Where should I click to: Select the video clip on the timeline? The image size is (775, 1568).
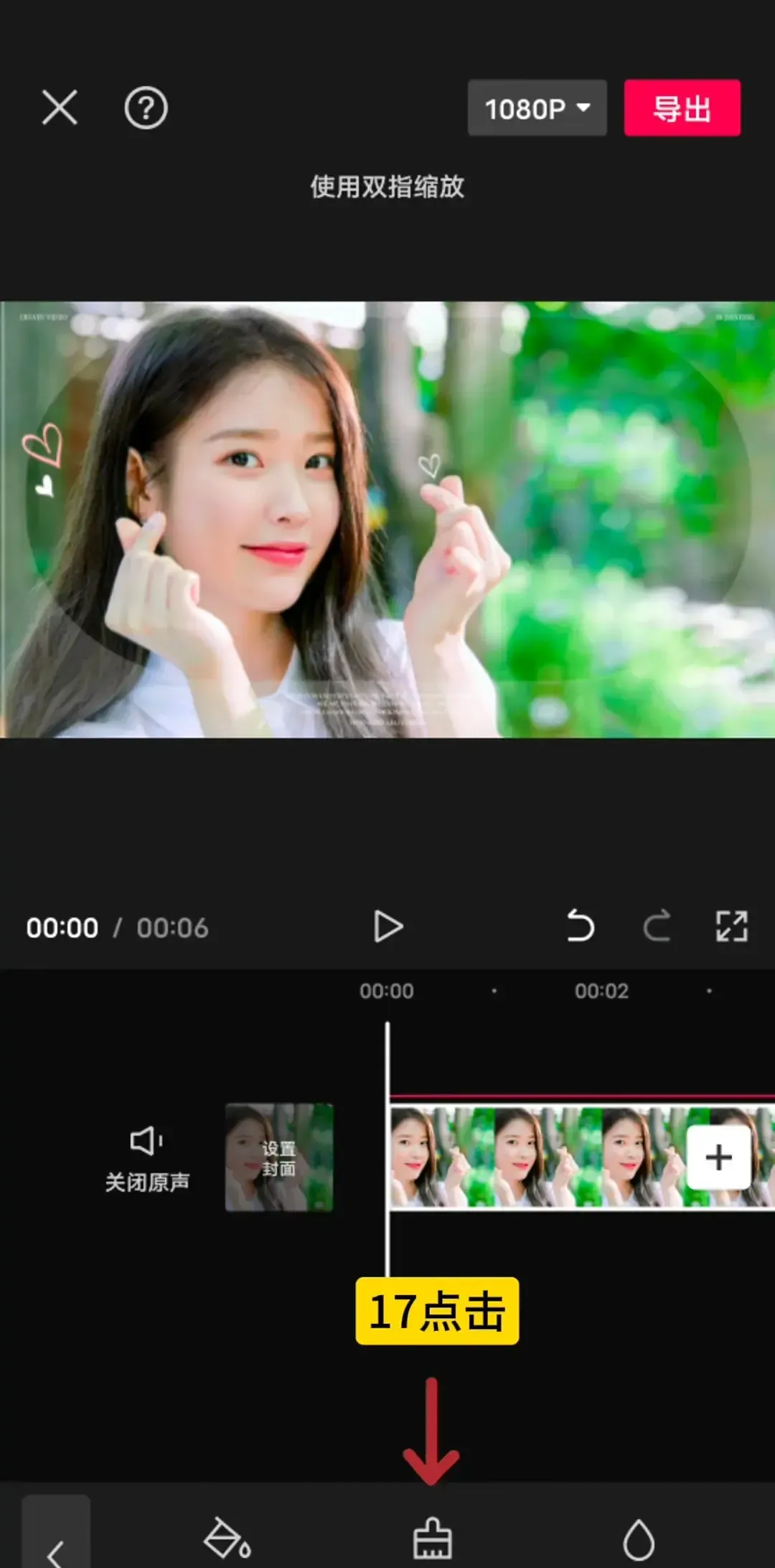tap(531, 1157)
